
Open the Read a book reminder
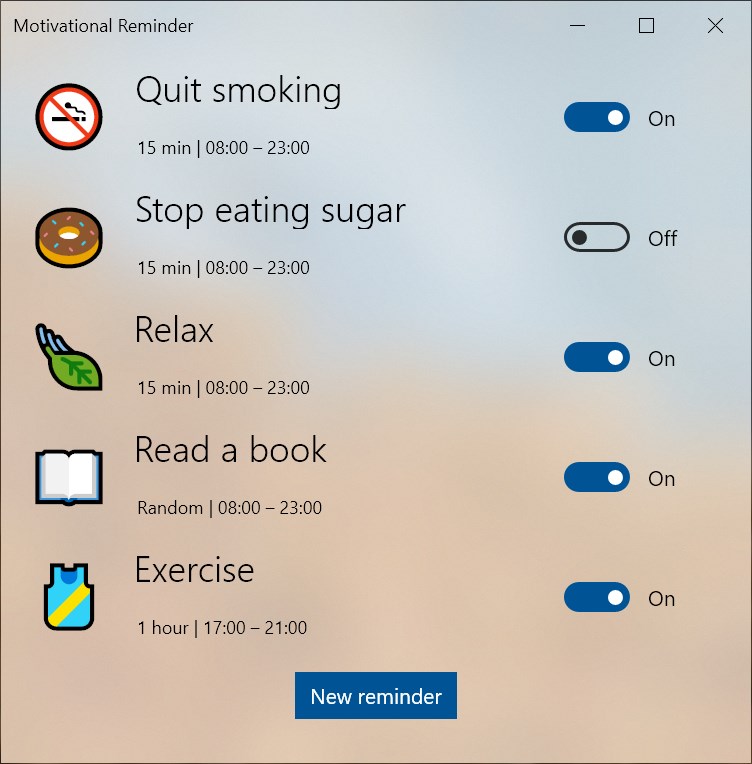click(x=231, y=451)
